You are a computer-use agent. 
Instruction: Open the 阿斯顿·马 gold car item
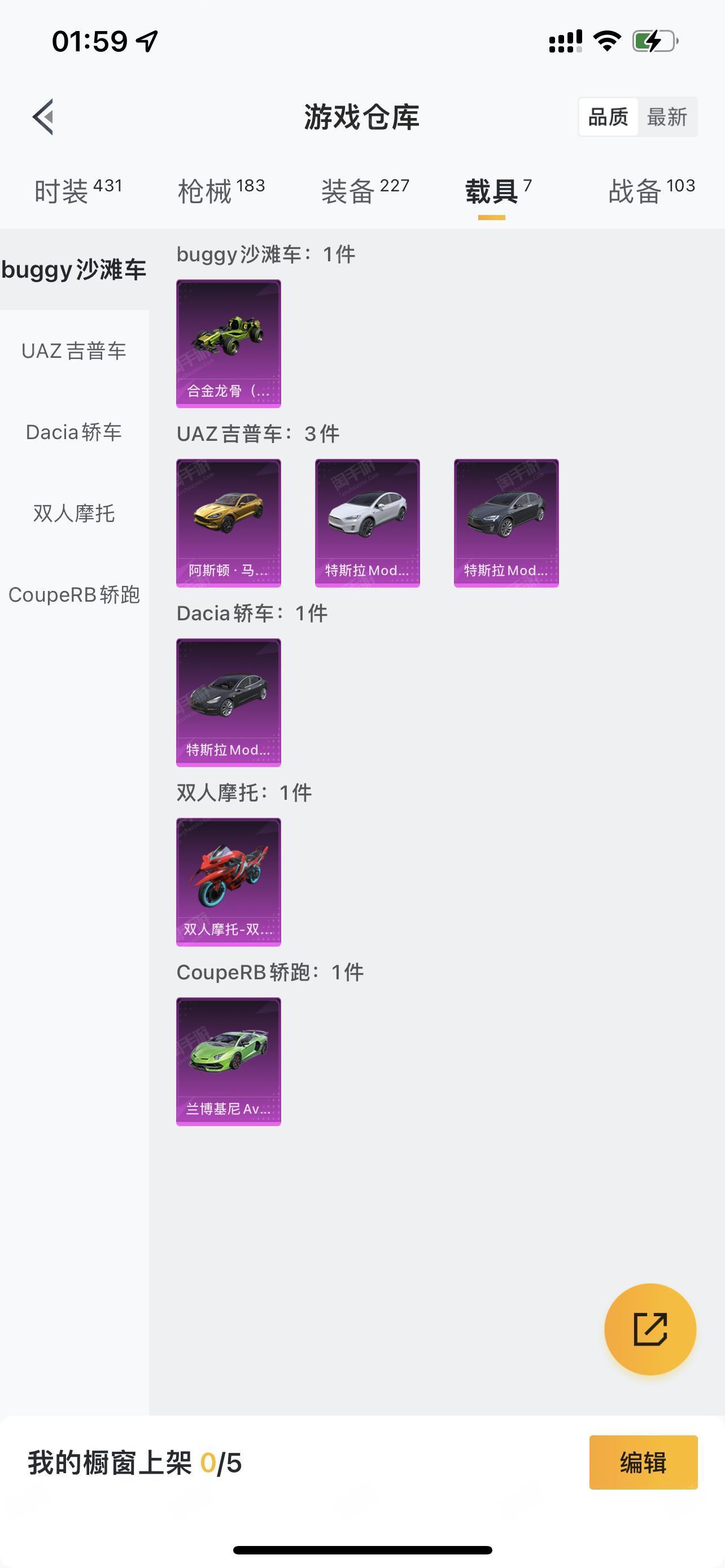click(x=228, y=523)
